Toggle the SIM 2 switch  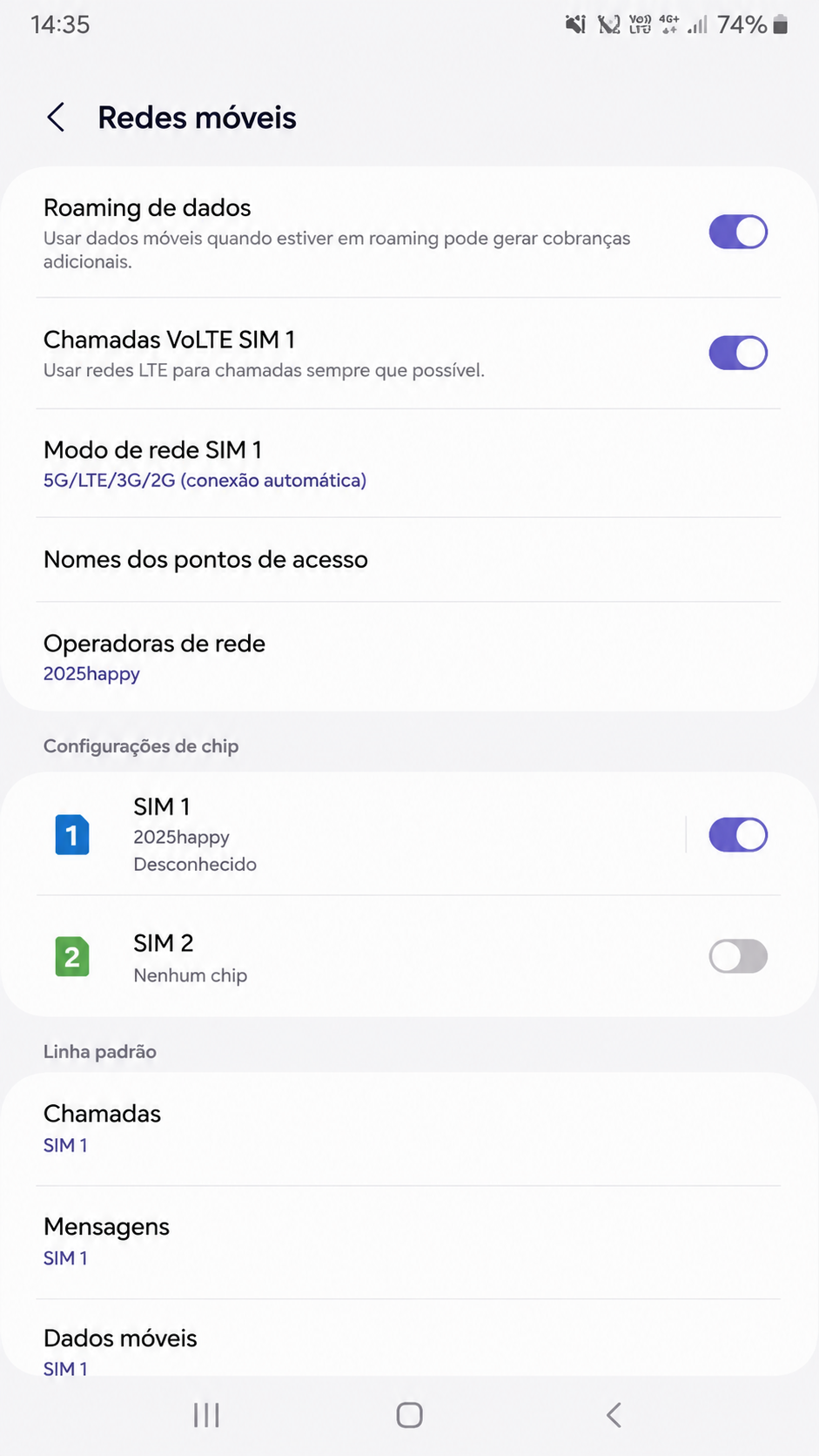(x=737, y=956)
